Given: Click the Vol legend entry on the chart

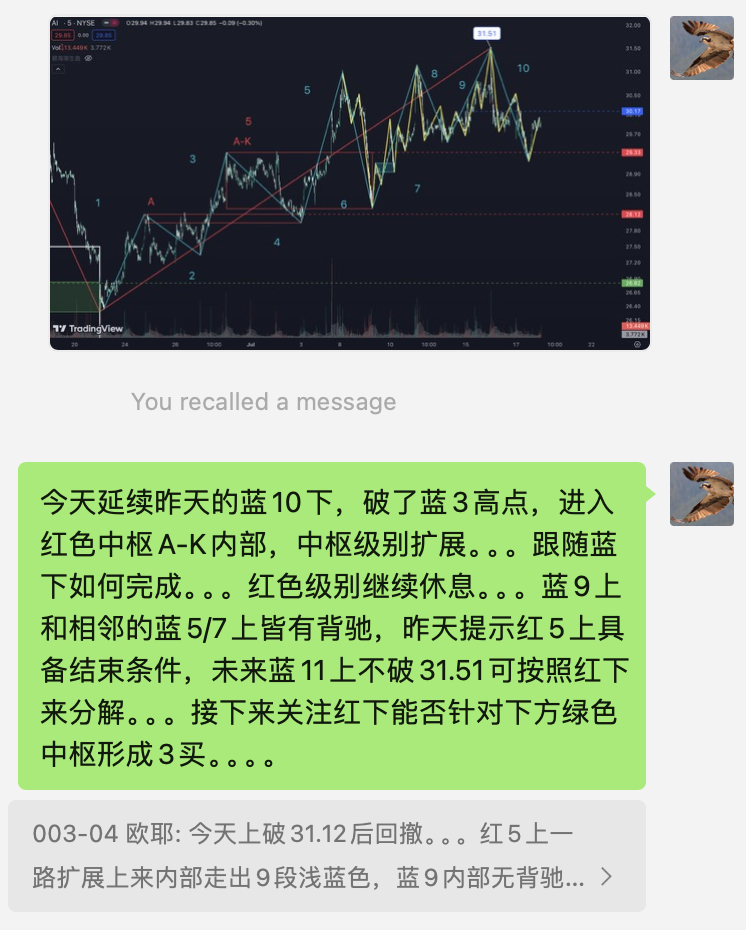Looking at the screenshot, I should (58, 48).
